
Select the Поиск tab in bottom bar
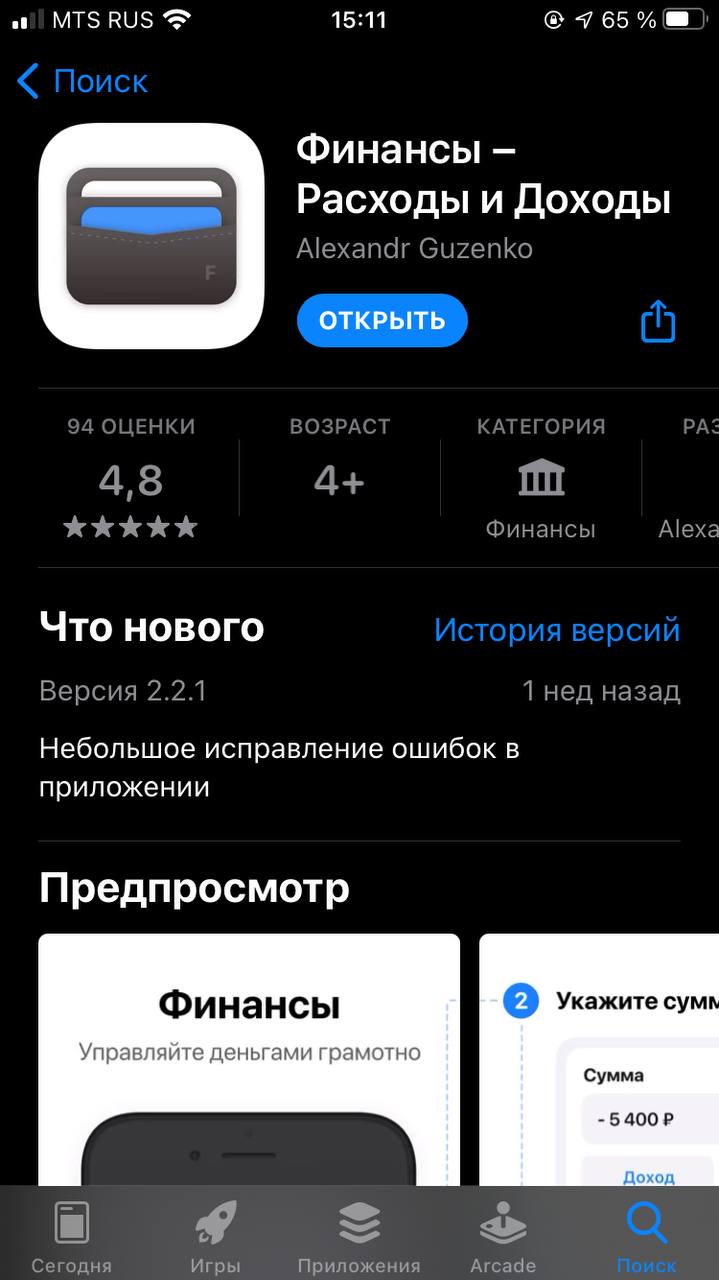pos(646,1237)
